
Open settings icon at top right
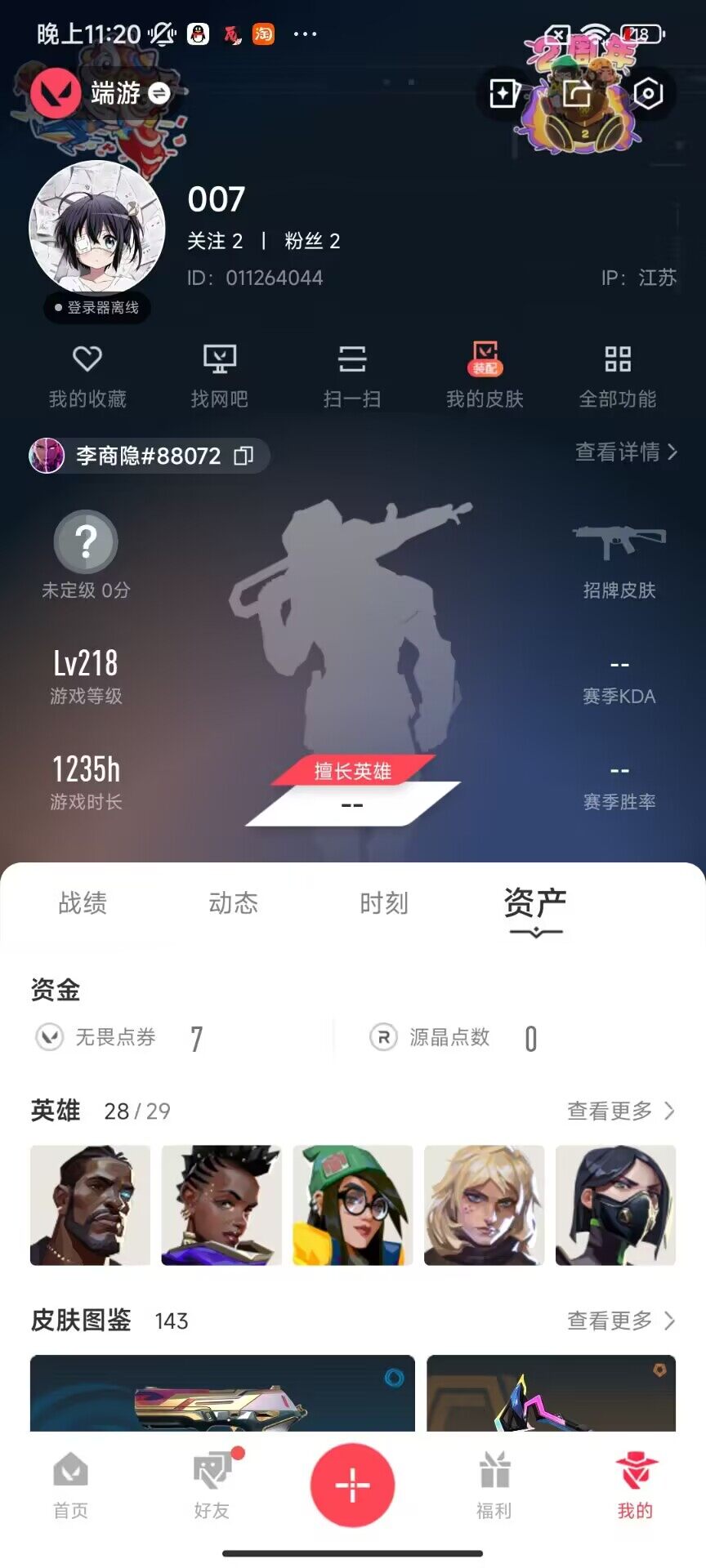(646, 93)
